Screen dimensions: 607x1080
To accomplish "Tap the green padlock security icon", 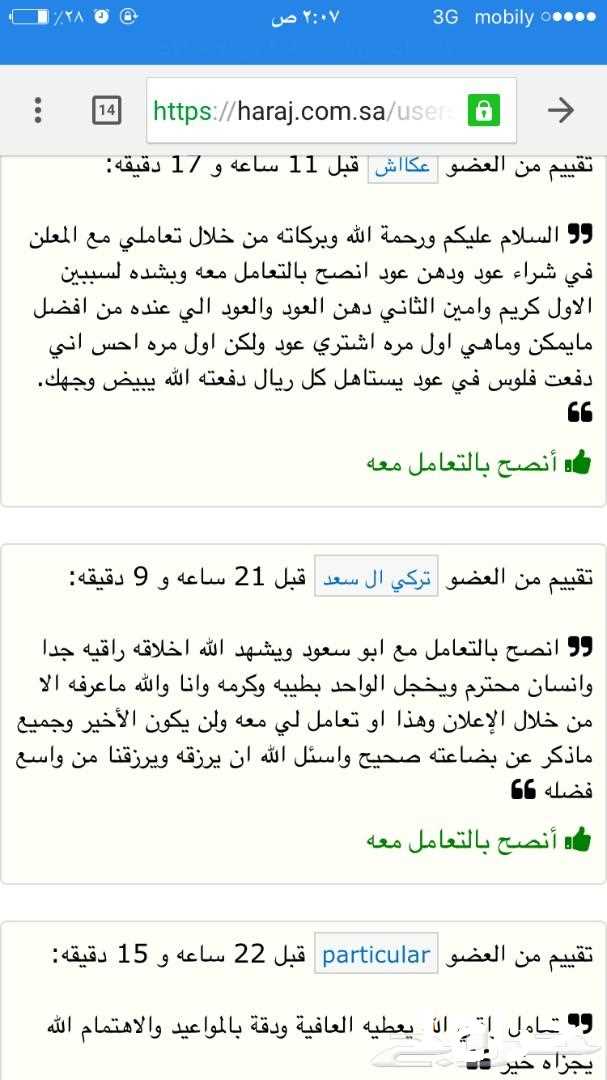I will pos(484,110).
